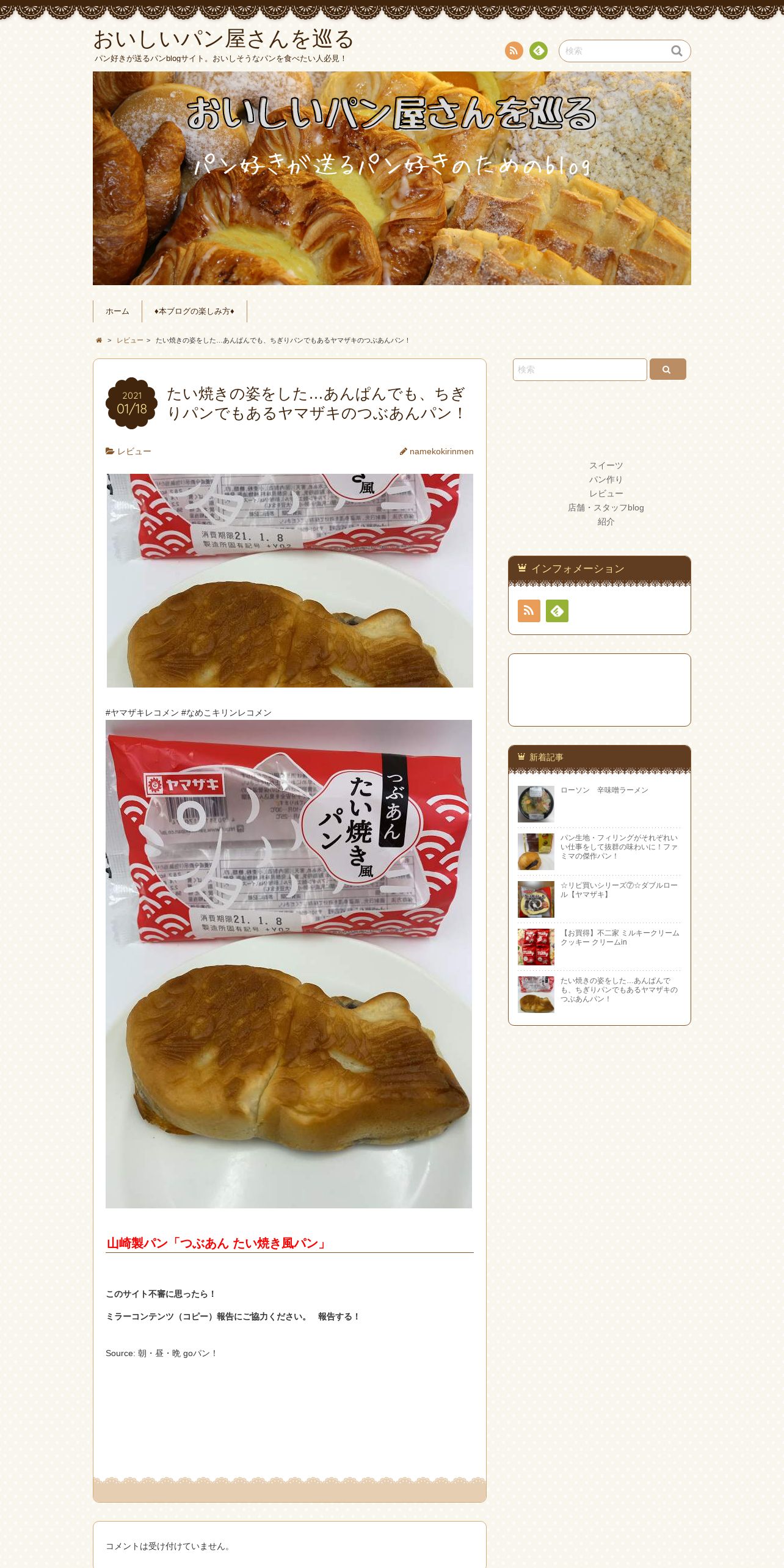Tap the 報告する！ report link
784x1568 pixels.
point(339,1316)
